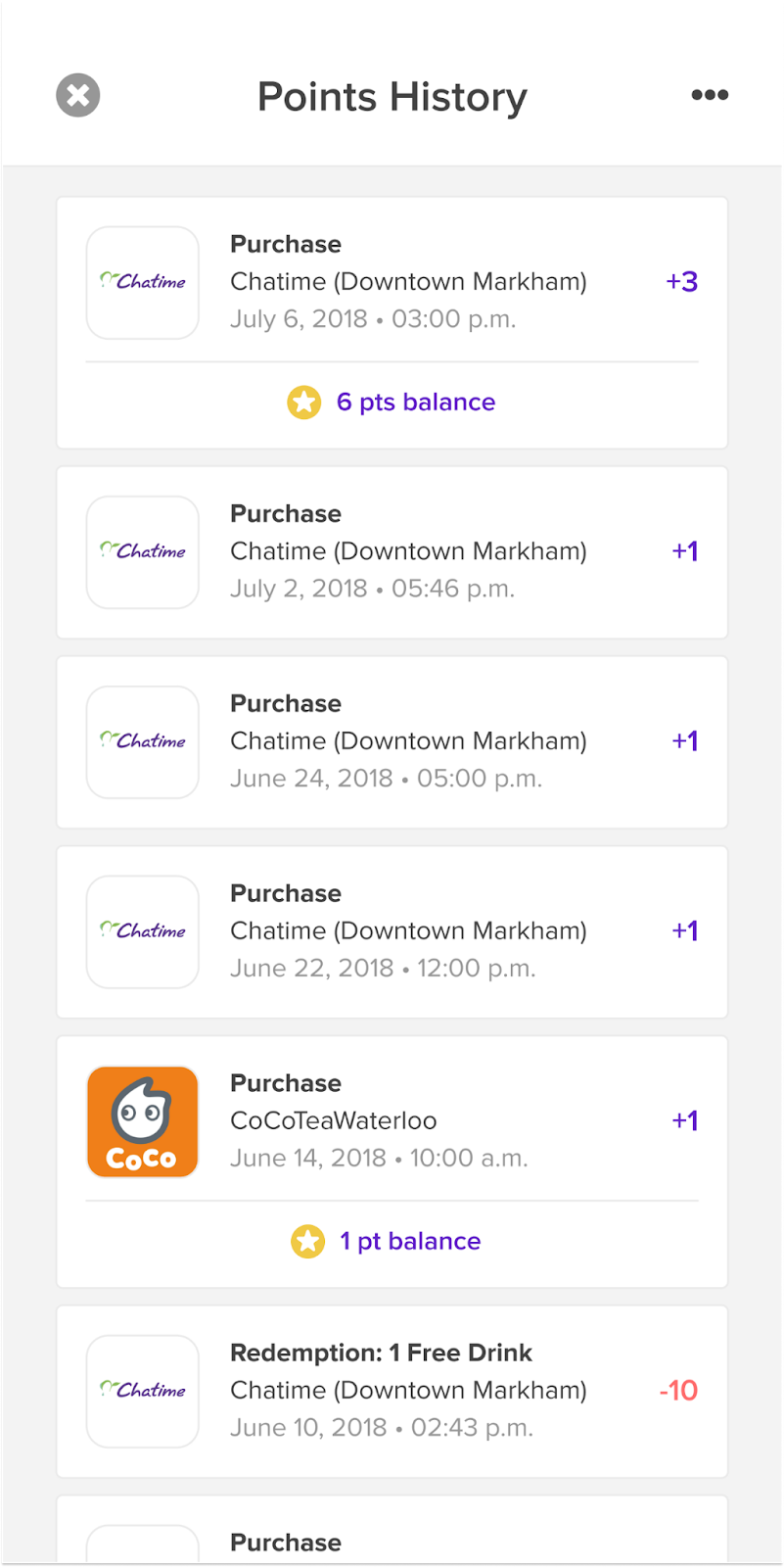Click the CoCo Tea app icon
784x1567 pixels.
[x=142, y=1121]
